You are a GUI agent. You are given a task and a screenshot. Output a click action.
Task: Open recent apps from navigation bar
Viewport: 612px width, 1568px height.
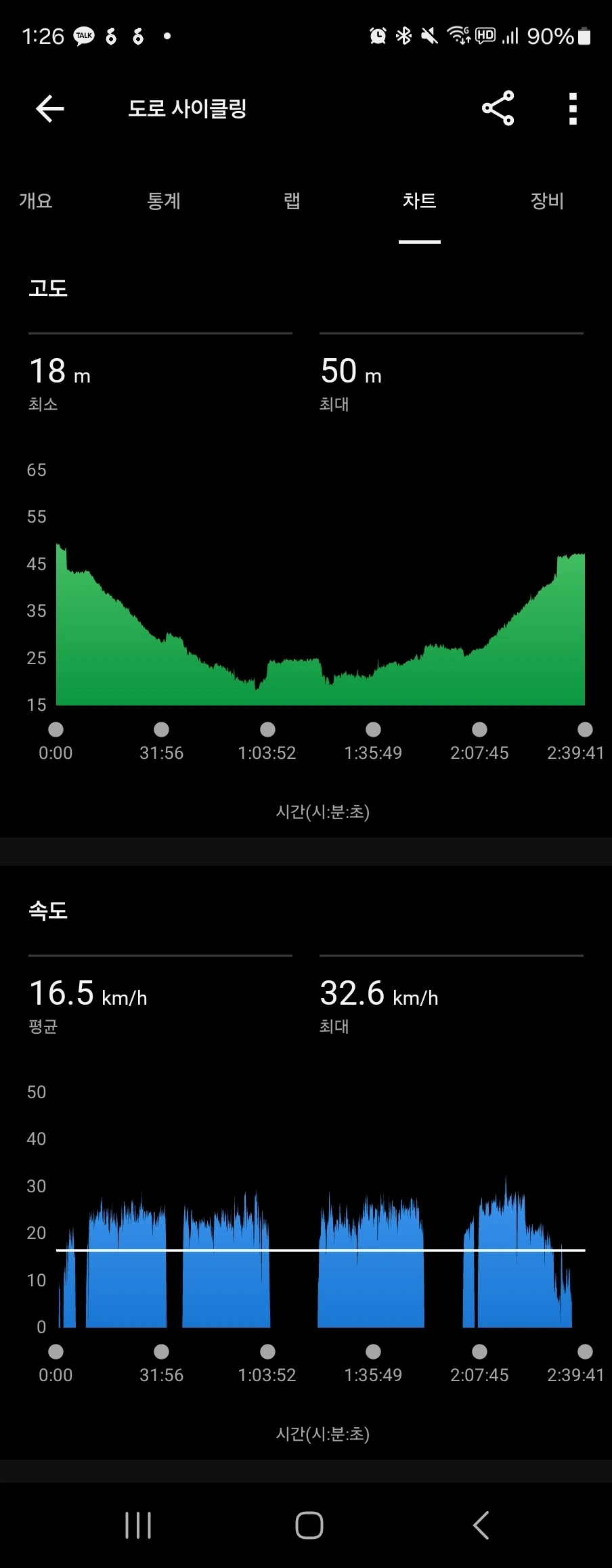tap(138, 1525)
